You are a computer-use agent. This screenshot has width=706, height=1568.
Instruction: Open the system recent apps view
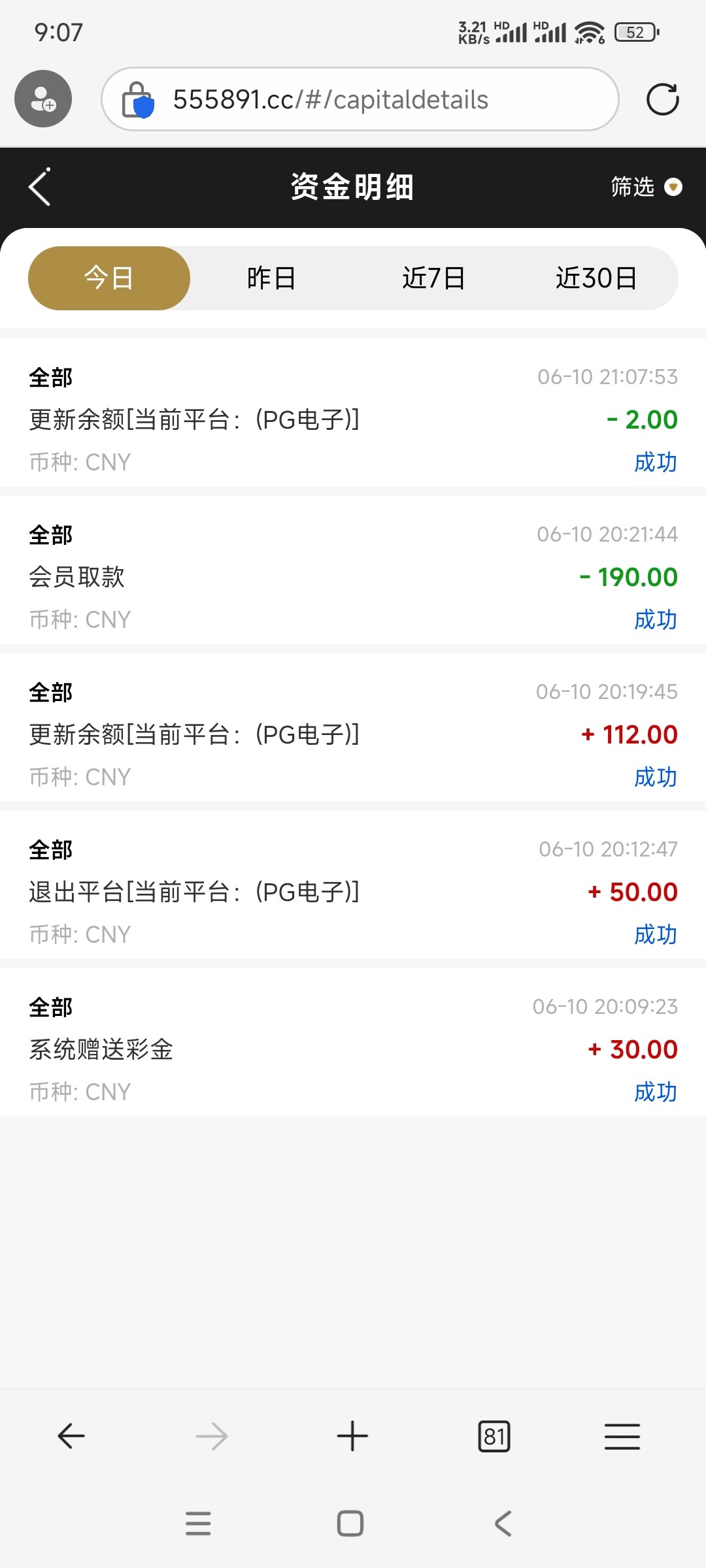(198, 1524)
